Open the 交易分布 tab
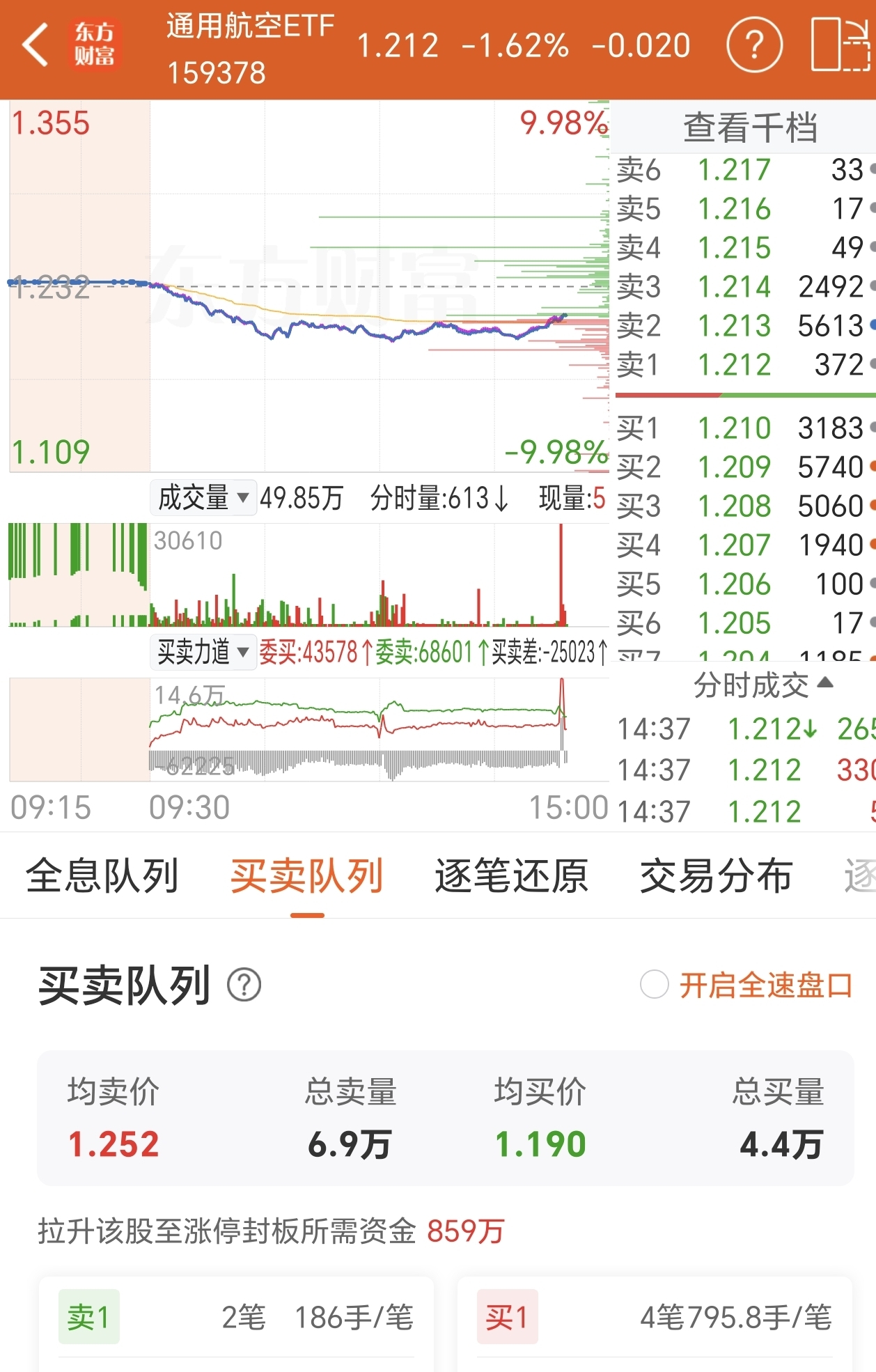The height and width of the screenshot is (1372, 876). click(716, 875)
